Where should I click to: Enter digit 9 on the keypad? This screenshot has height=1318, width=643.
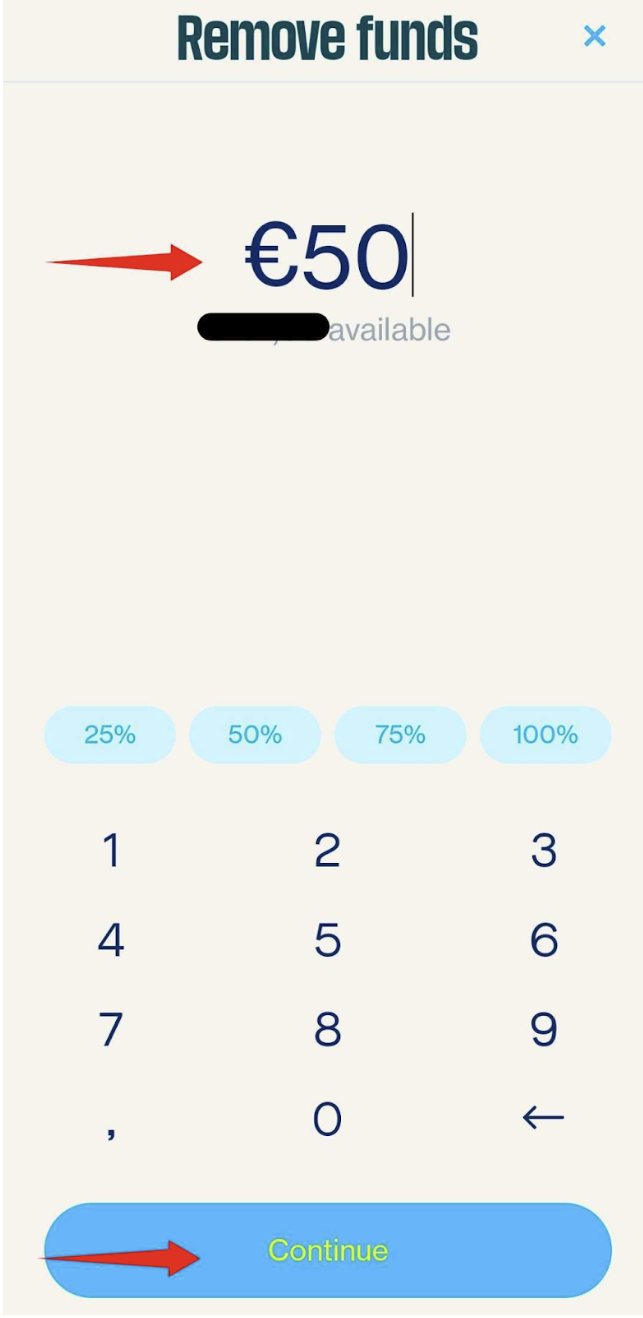[x=543, y=1029]
